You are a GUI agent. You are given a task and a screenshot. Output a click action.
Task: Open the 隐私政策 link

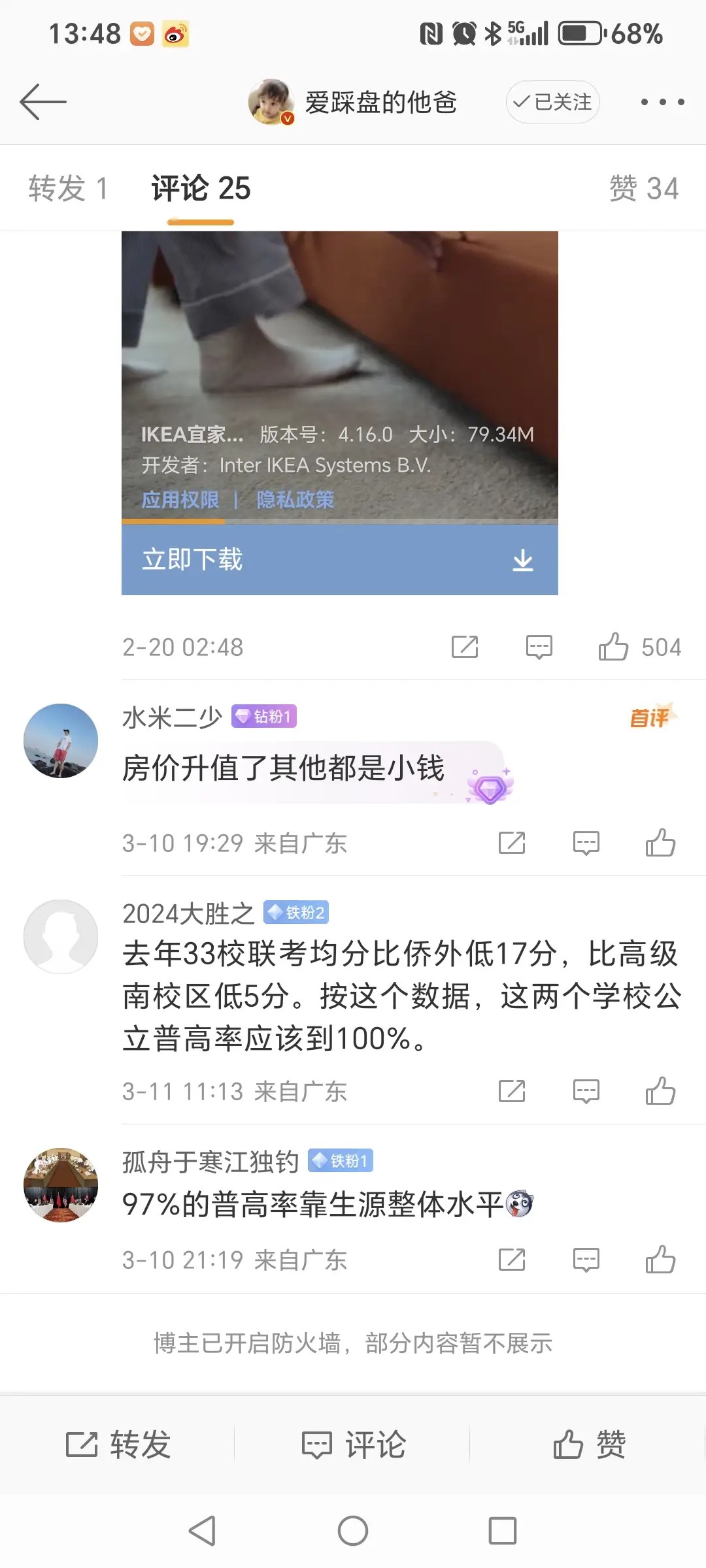click(295, 500)
